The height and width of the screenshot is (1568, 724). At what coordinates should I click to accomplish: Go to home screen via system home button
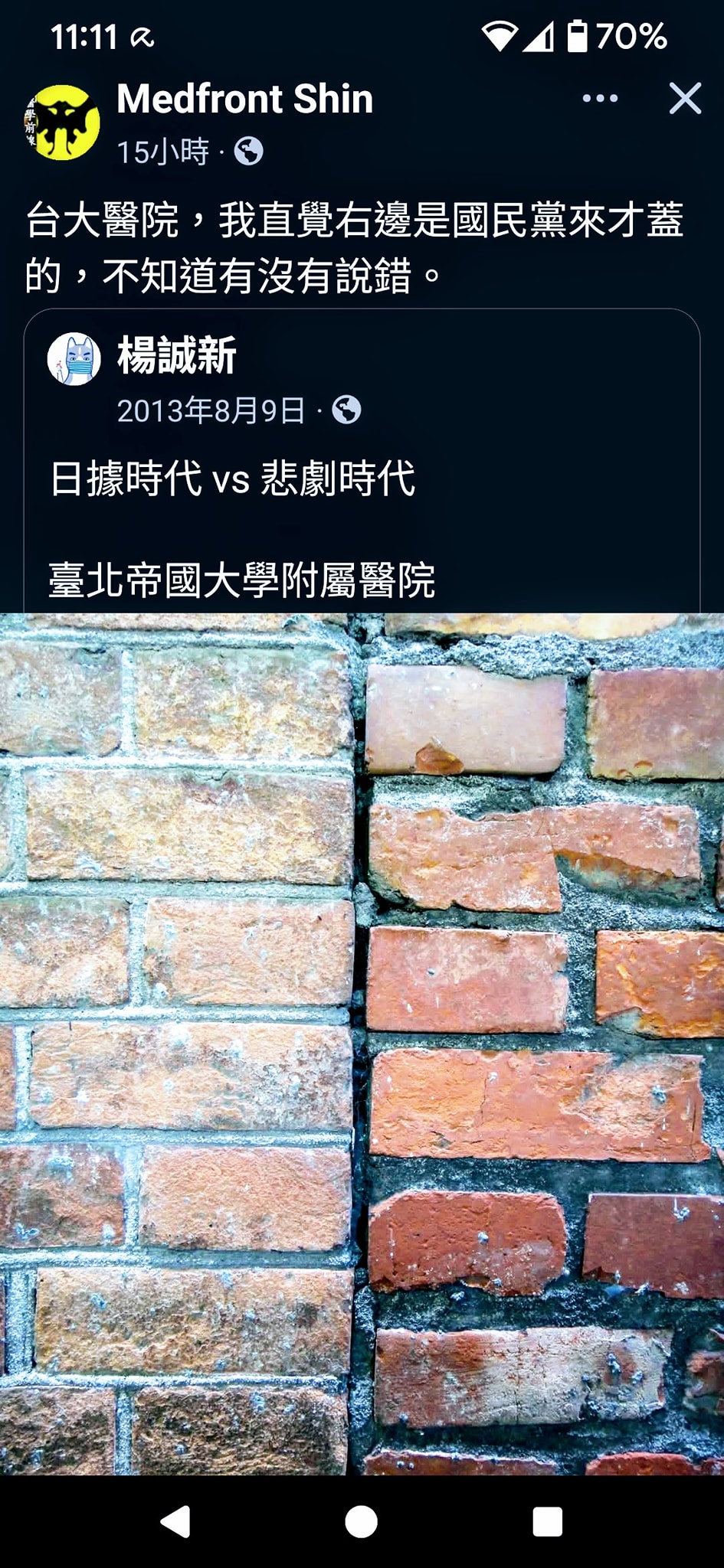coord(362,1521)
